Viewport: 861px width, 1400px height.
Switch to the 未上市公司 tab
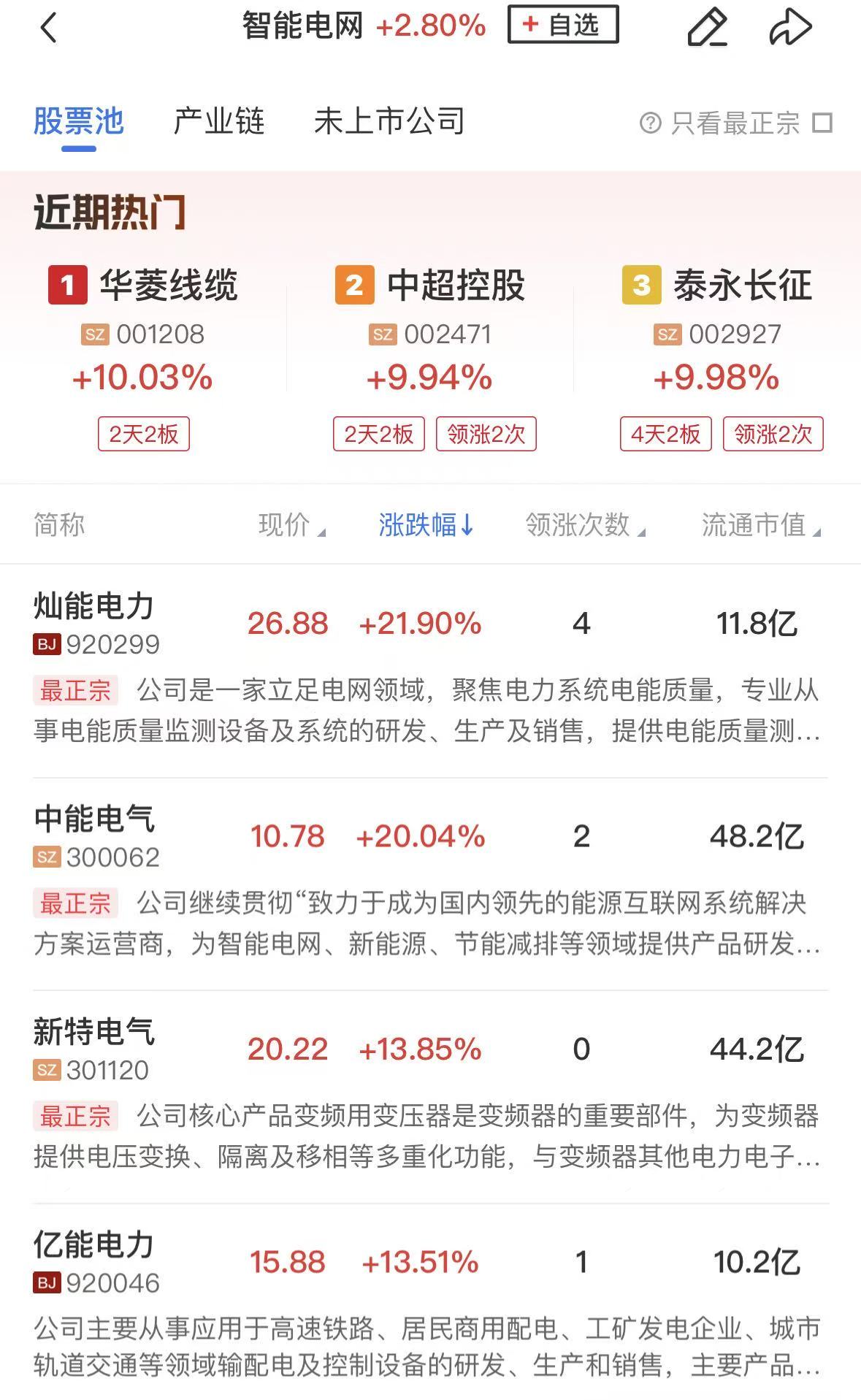(389, 121)
